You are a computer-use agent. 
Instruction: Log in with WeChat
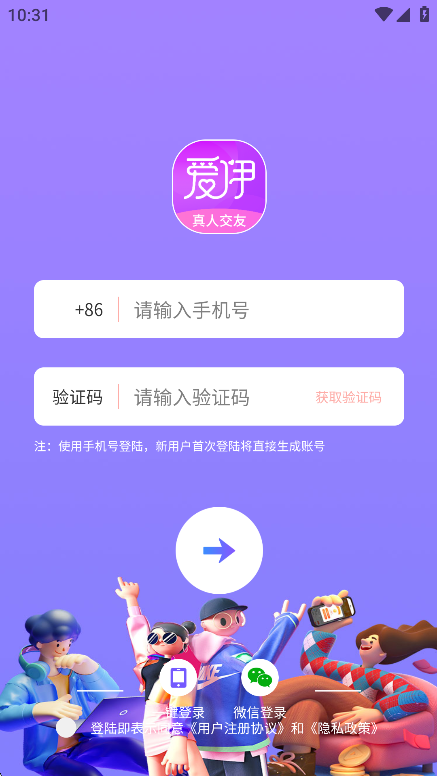coord(260,678)
